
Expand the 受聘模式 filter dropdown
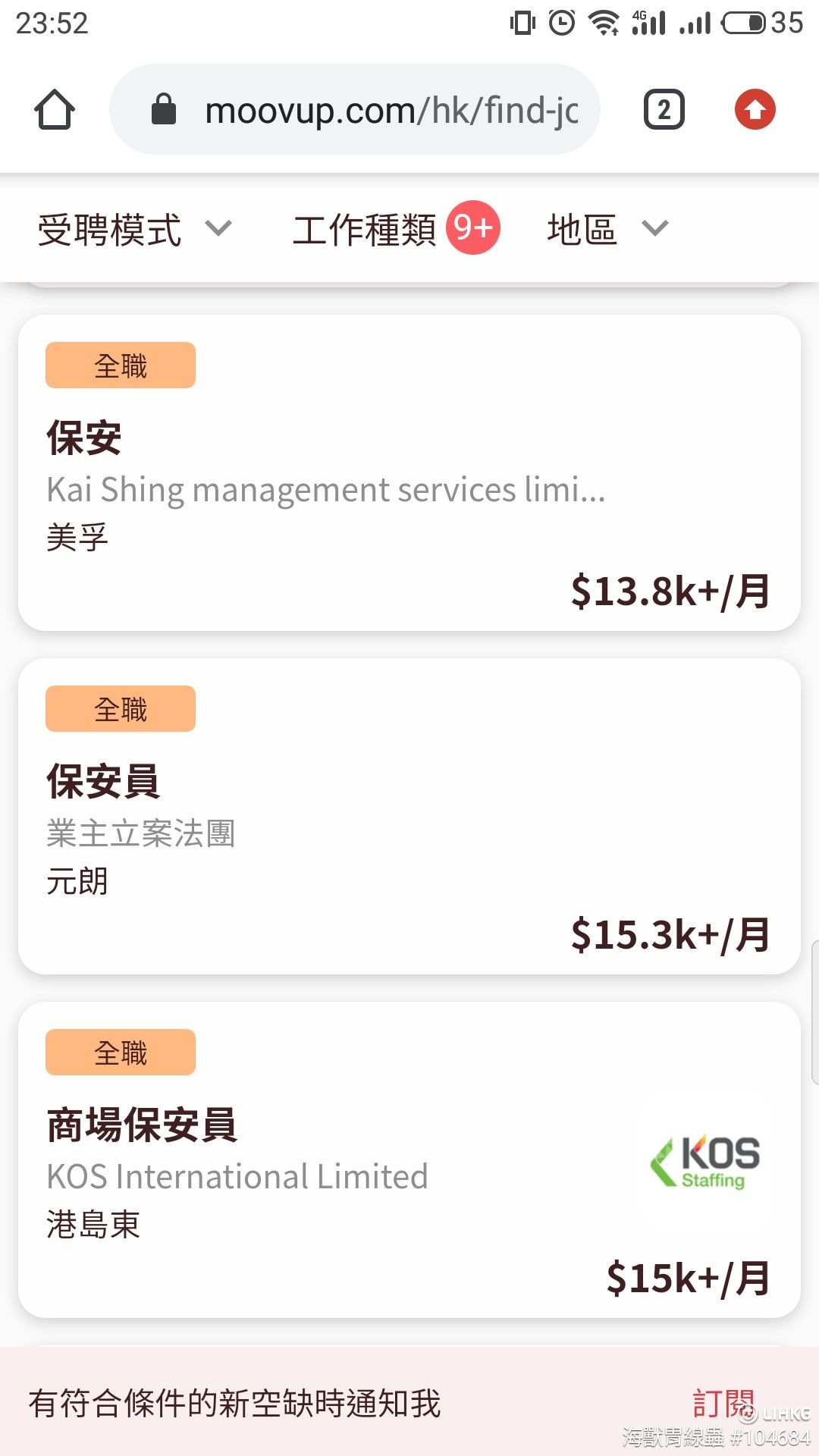point(135,229)
